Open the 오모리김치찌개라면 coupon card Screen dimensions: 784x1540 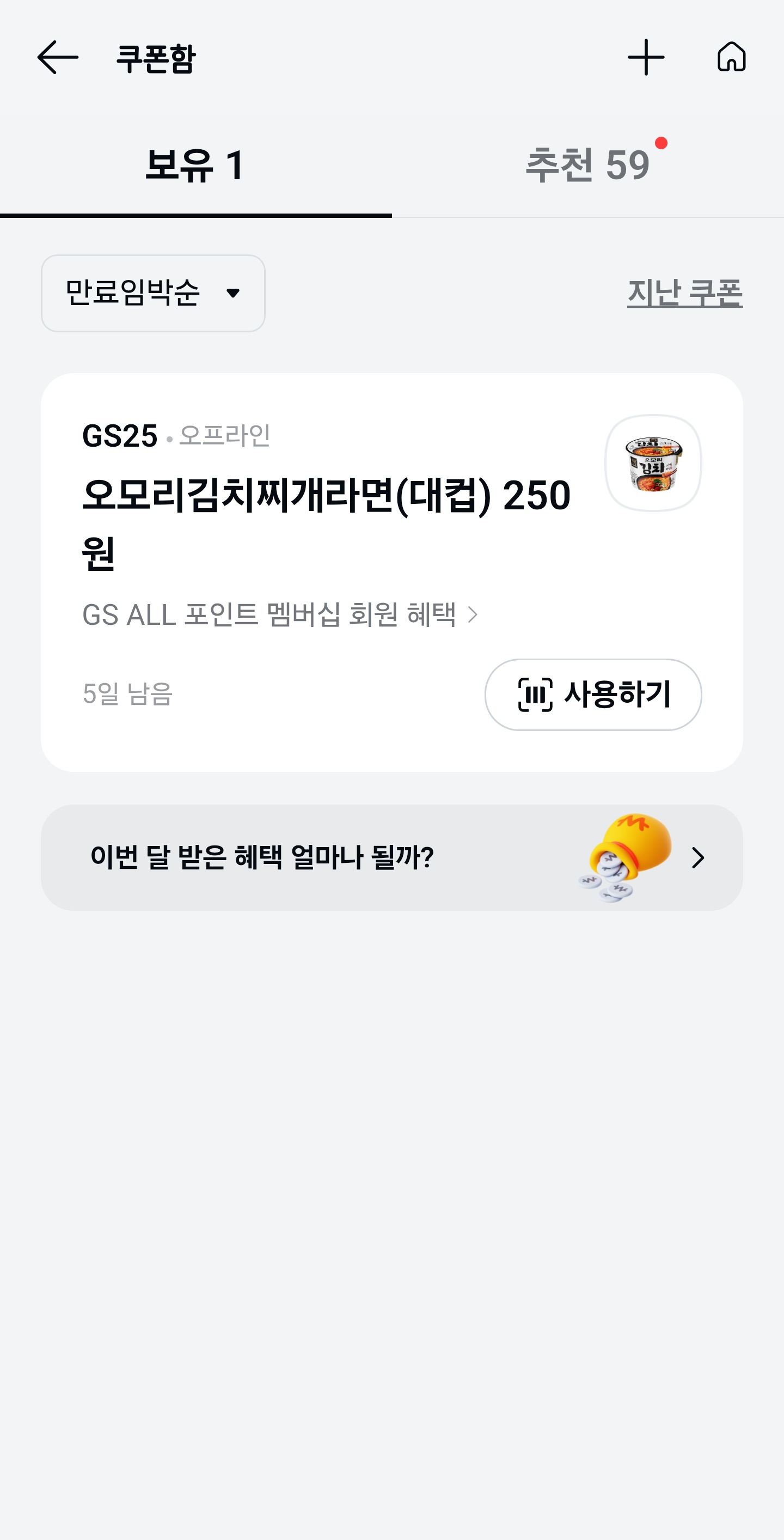(x=392, y=572)
